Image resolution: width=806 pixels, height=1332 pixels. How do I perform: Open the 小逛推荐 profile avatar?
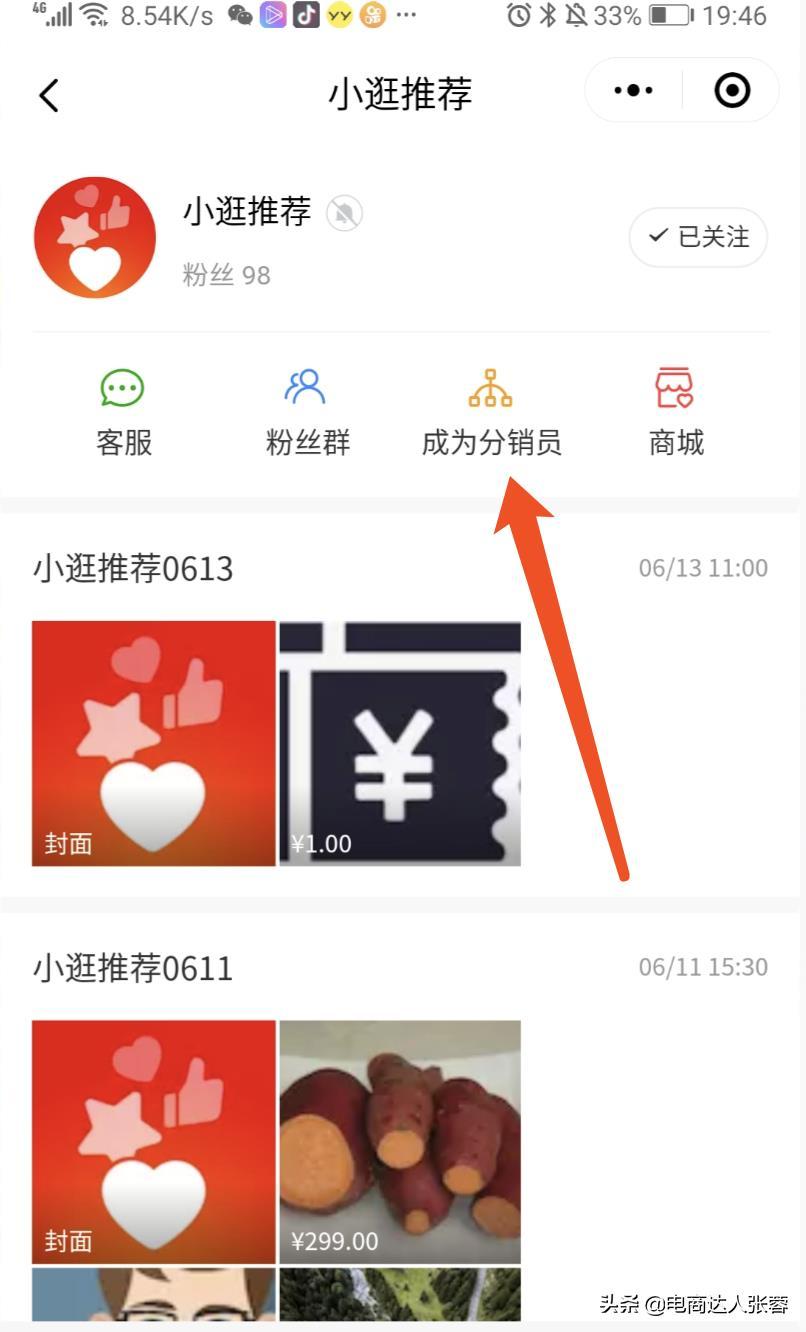pos(95,237)
